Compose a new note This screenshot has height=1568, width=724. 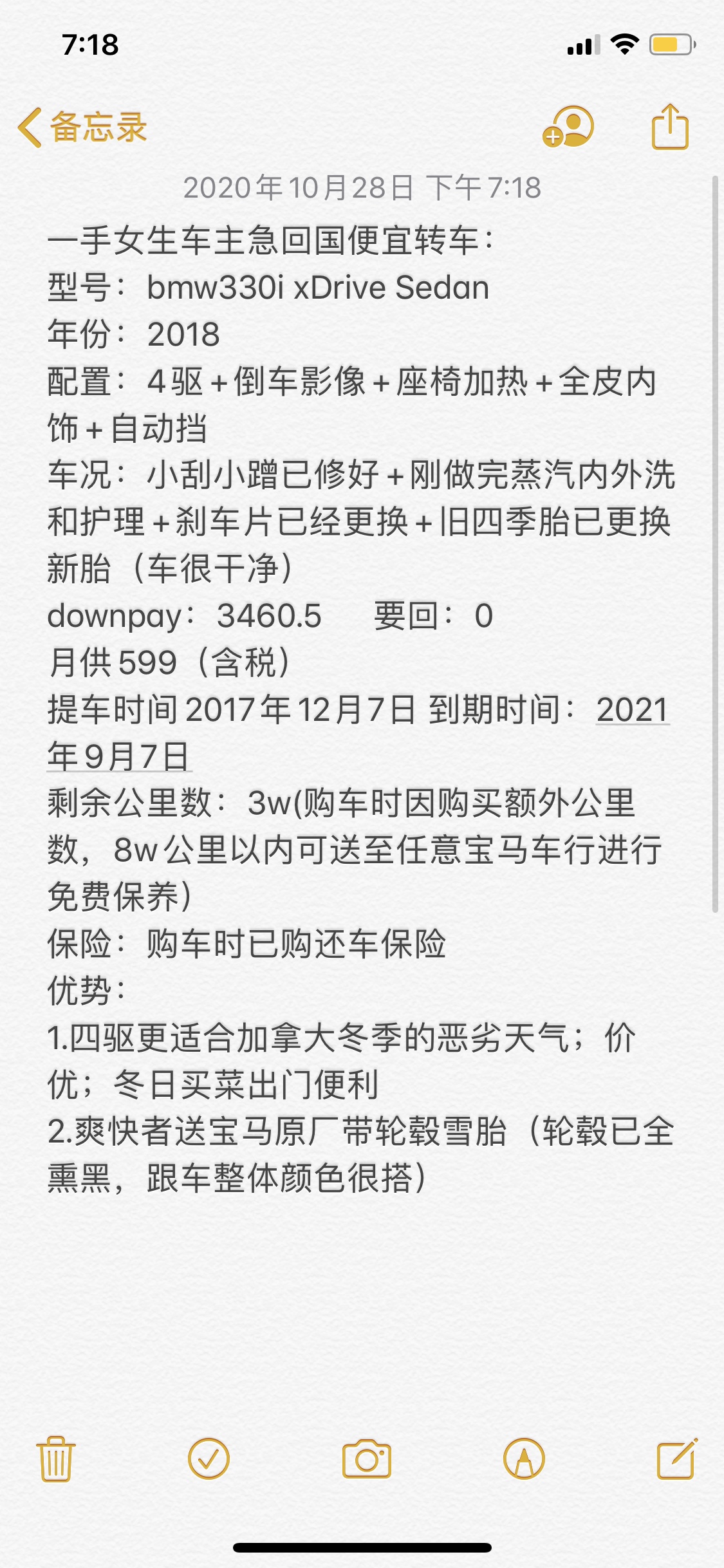(x=676, y=1459)
